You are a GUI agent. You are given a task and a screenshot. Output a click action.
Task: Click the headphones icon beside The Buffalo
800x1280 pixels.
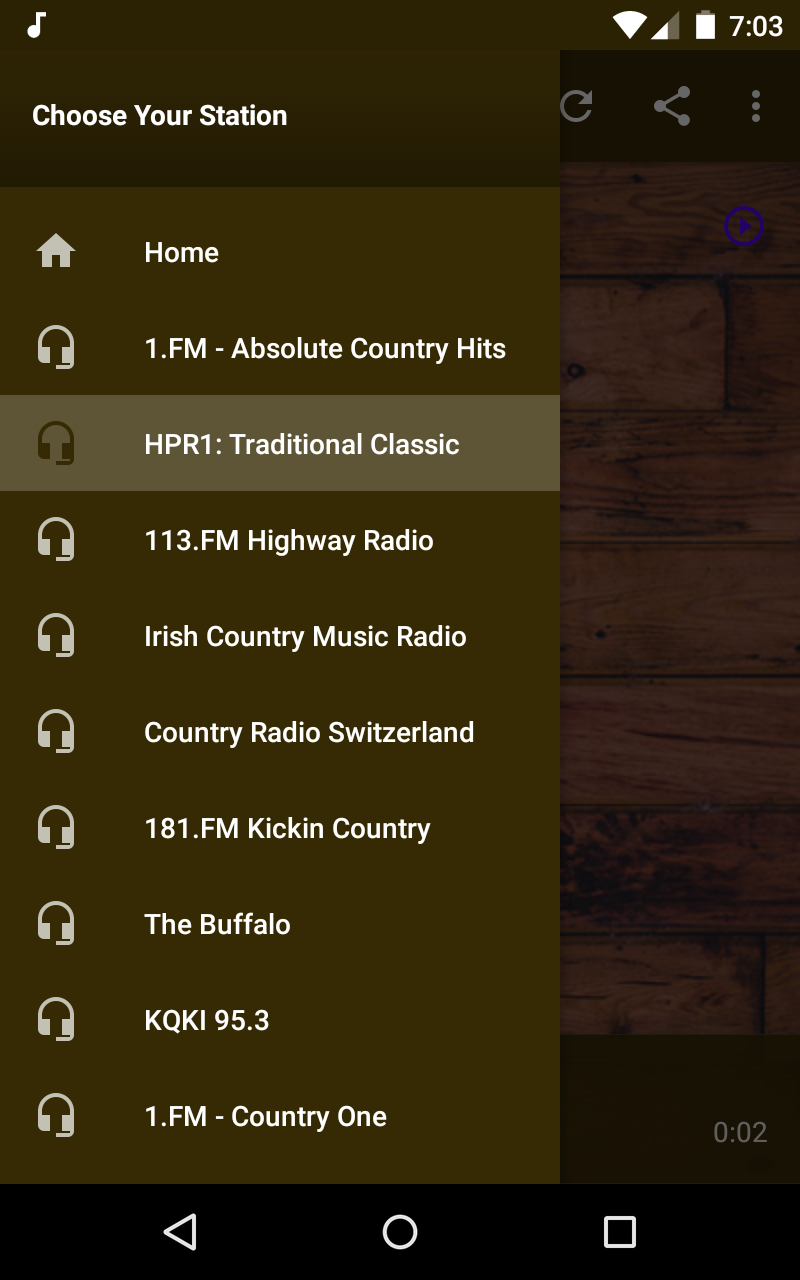57,924
